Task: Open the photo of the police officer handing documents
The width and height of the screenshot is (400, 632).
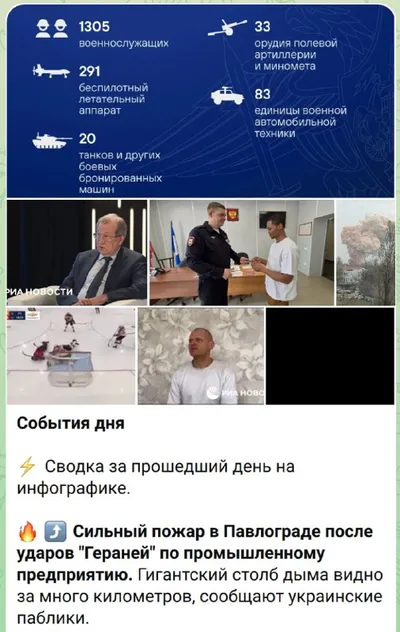Action: [x=242, y=253]
